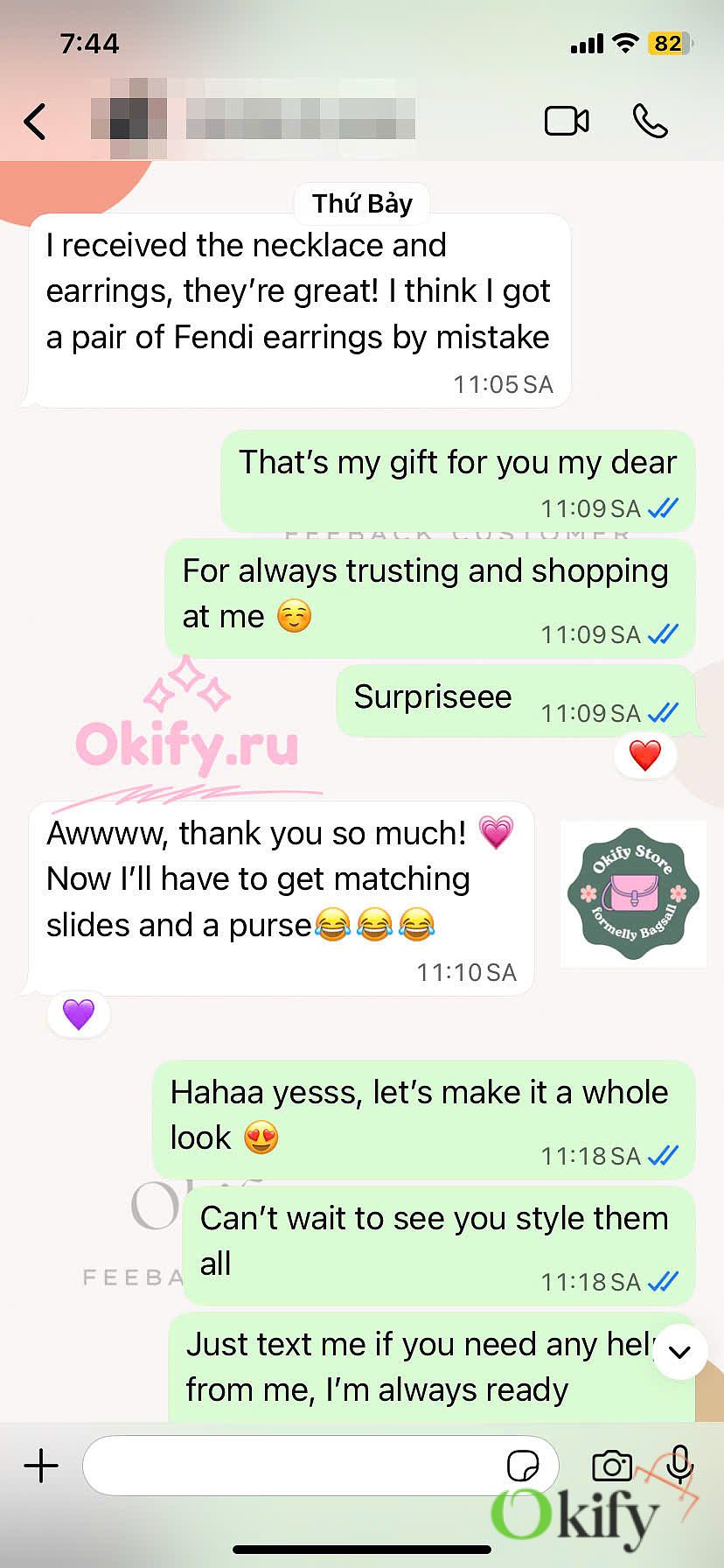Open the sticker picker

point(523,1465)
